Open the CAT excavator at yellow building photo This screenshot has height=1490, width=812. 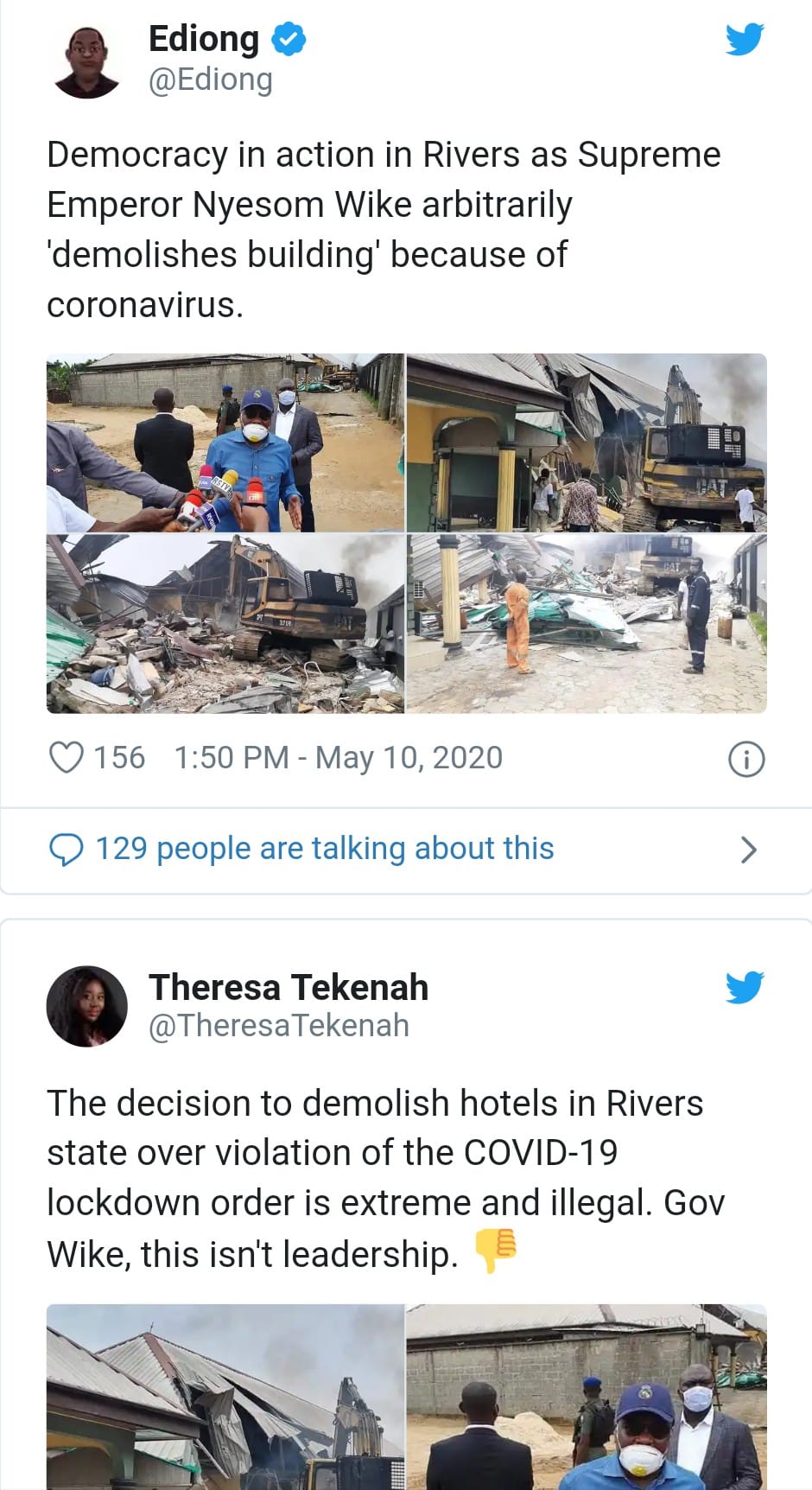coord(587,443)
